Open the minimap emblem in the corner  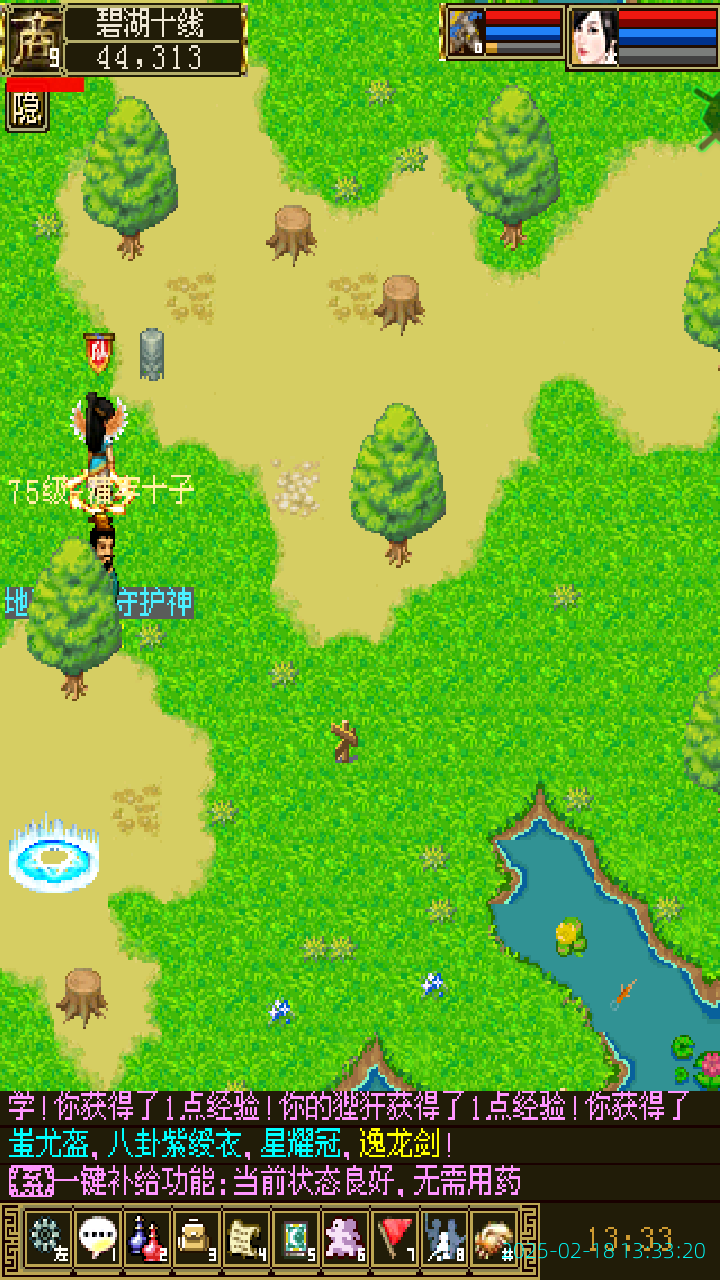[x=33, y=38]
